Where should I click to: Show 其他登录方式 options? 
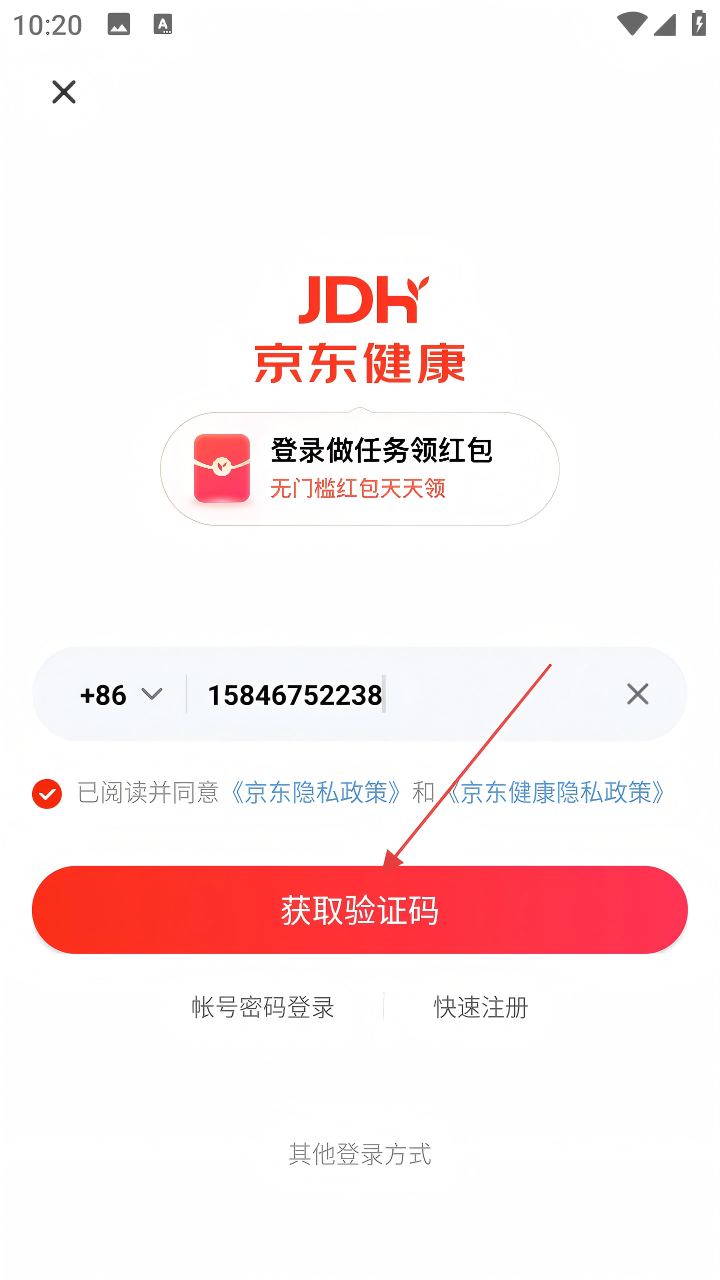(x=360, y=1154)
